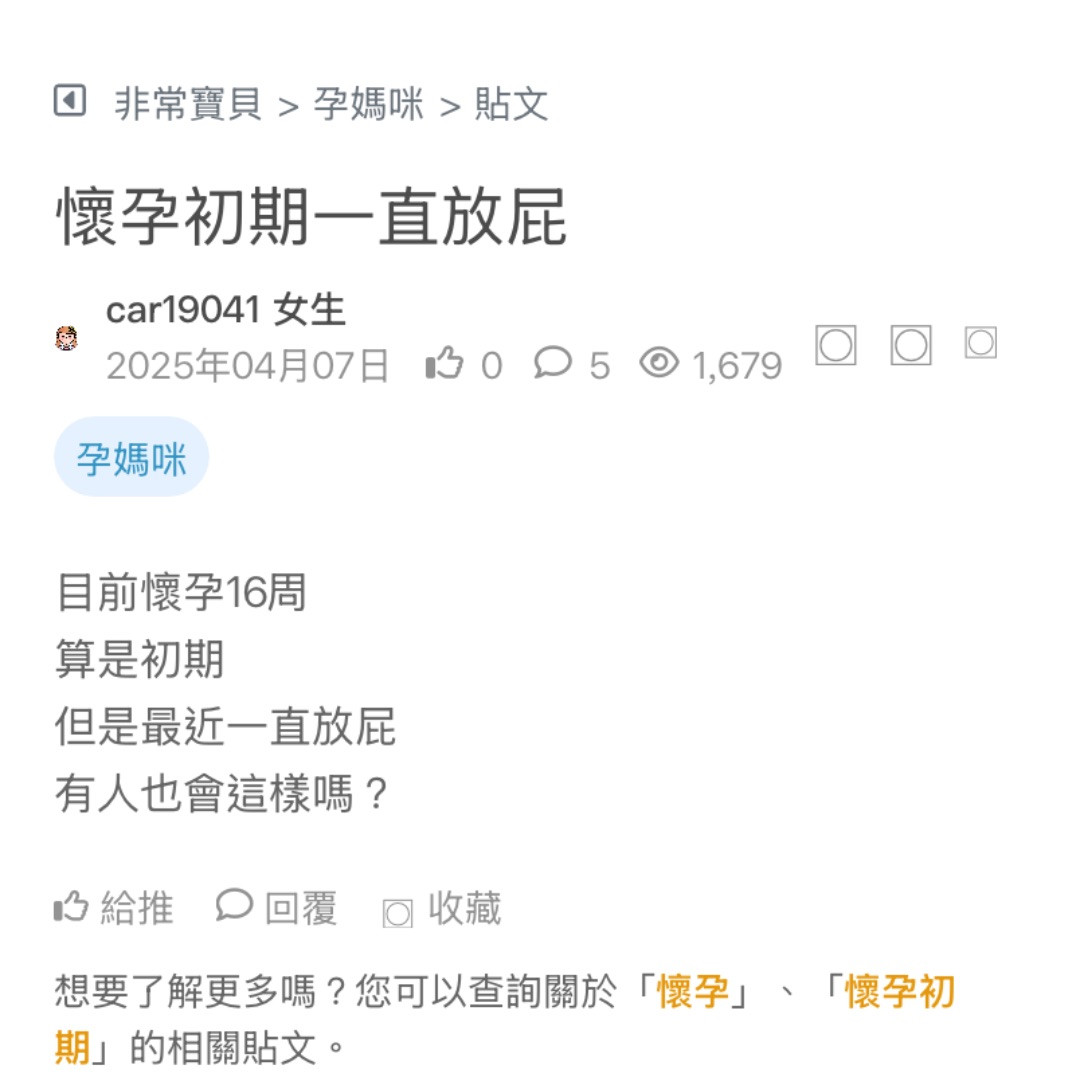Tap 回覆 to reply to post

click(x=277, y=908)
